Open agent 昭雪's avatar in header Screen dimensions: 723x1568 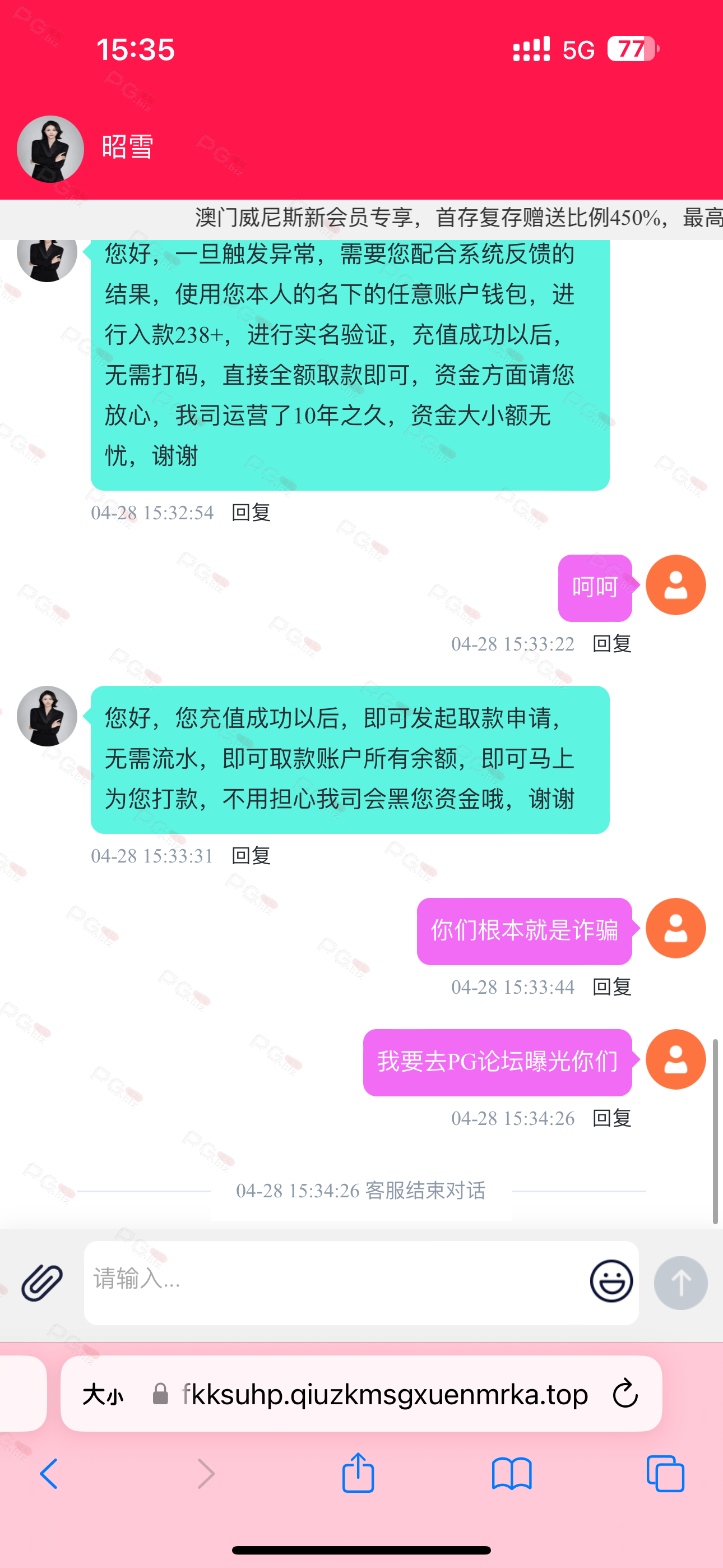pyautogui.click(x=50, y=149)
